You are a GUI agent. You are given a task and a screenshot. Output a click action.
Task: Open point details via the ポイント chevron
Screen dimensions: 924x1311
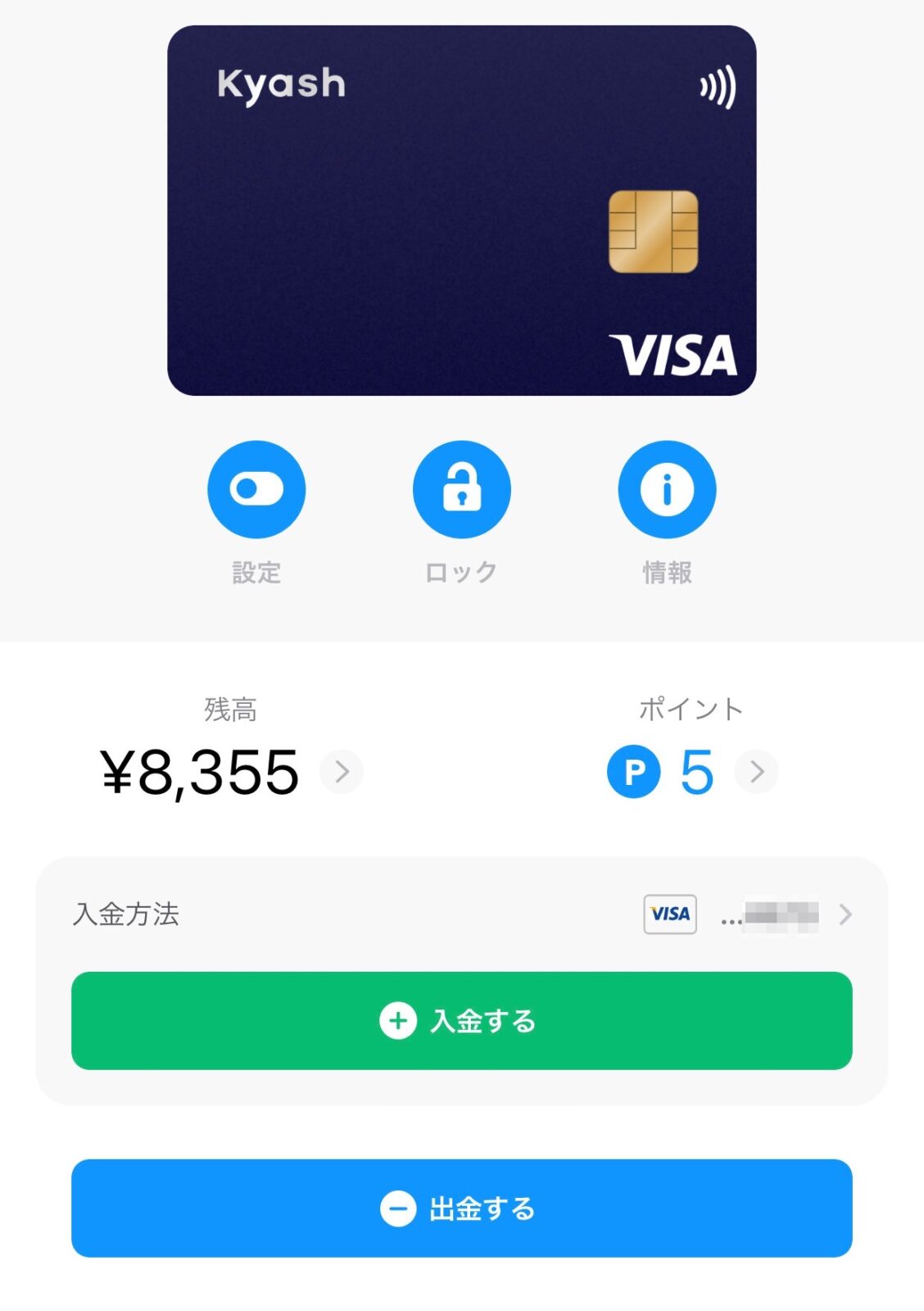(758, 771)
